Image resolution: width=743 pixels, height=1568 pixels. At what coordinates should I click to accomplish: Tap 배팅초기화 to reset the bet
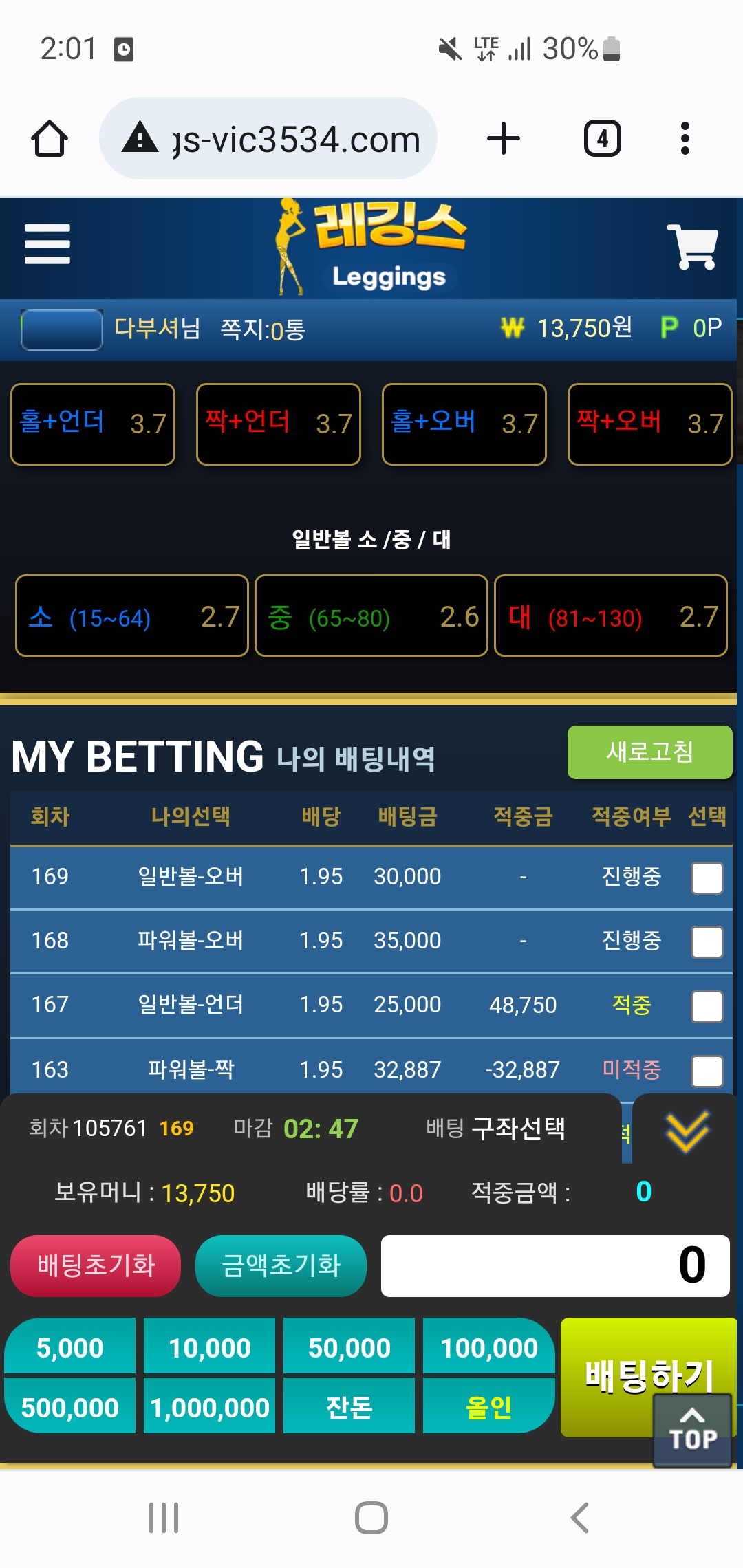[x=96, y=1265]
